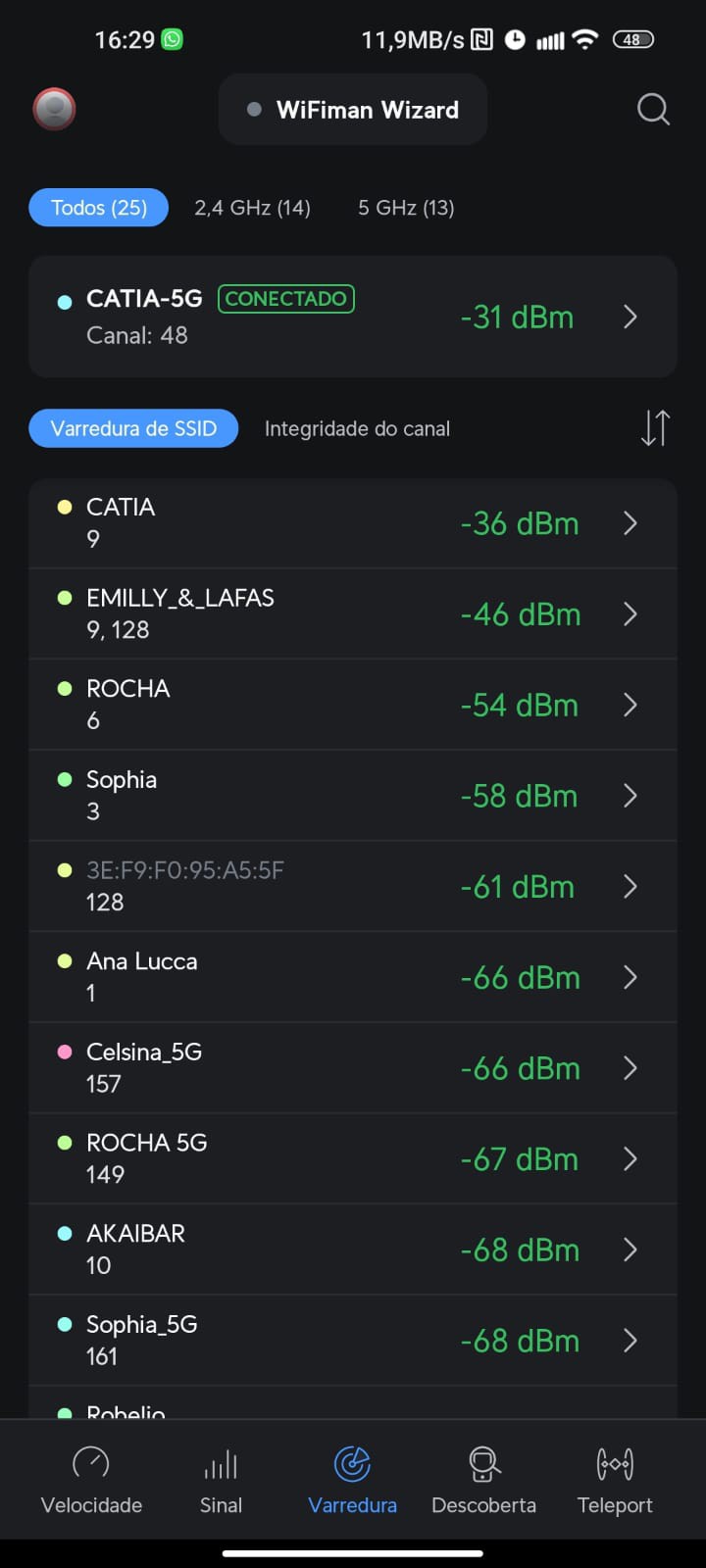
Task: Go to the Velocidade tab
Action: [91, 1481]
